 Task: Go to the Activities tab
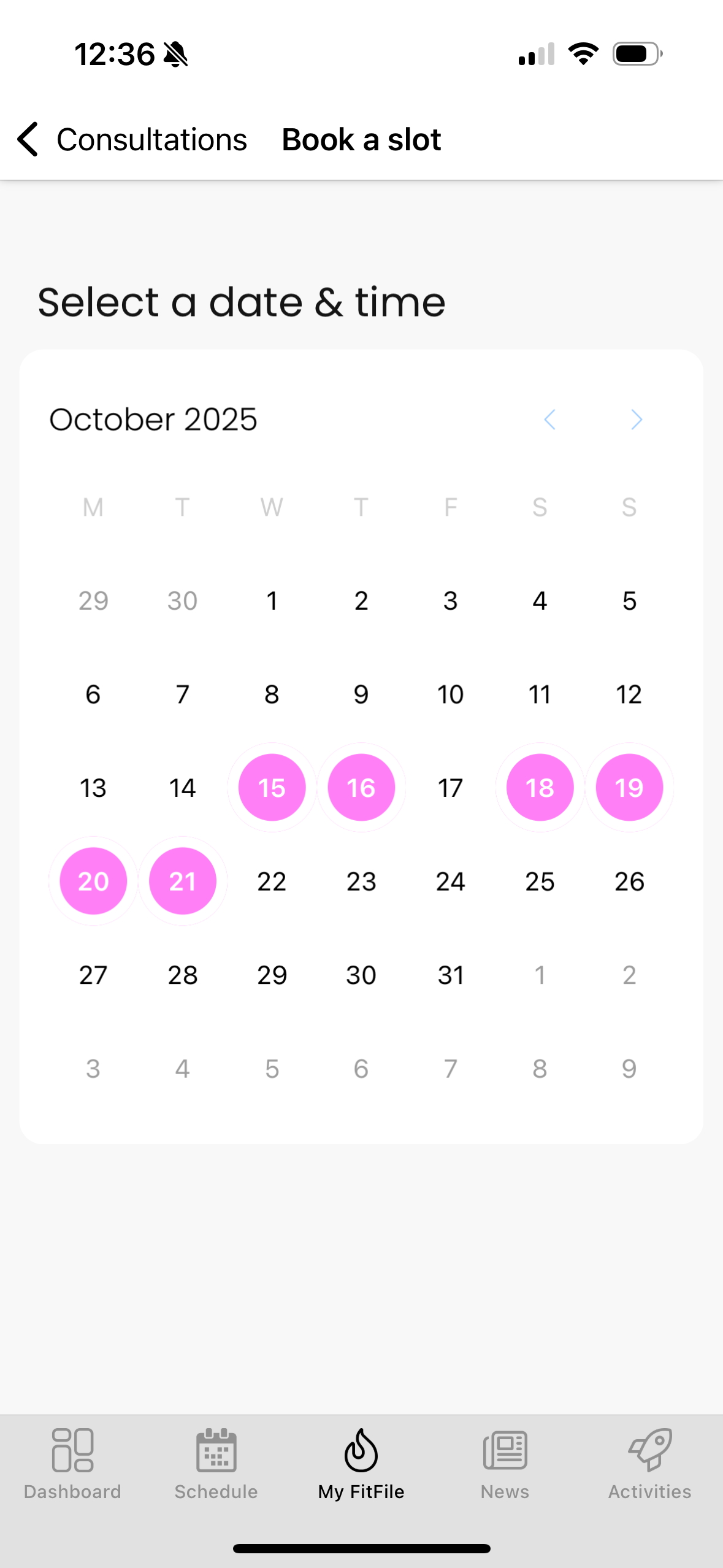coord(649,1464)
